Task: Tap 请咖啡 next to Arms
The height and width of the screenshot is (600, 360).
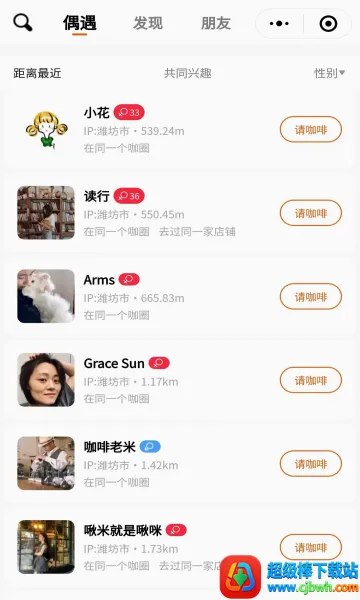Action: pos(311,297)
